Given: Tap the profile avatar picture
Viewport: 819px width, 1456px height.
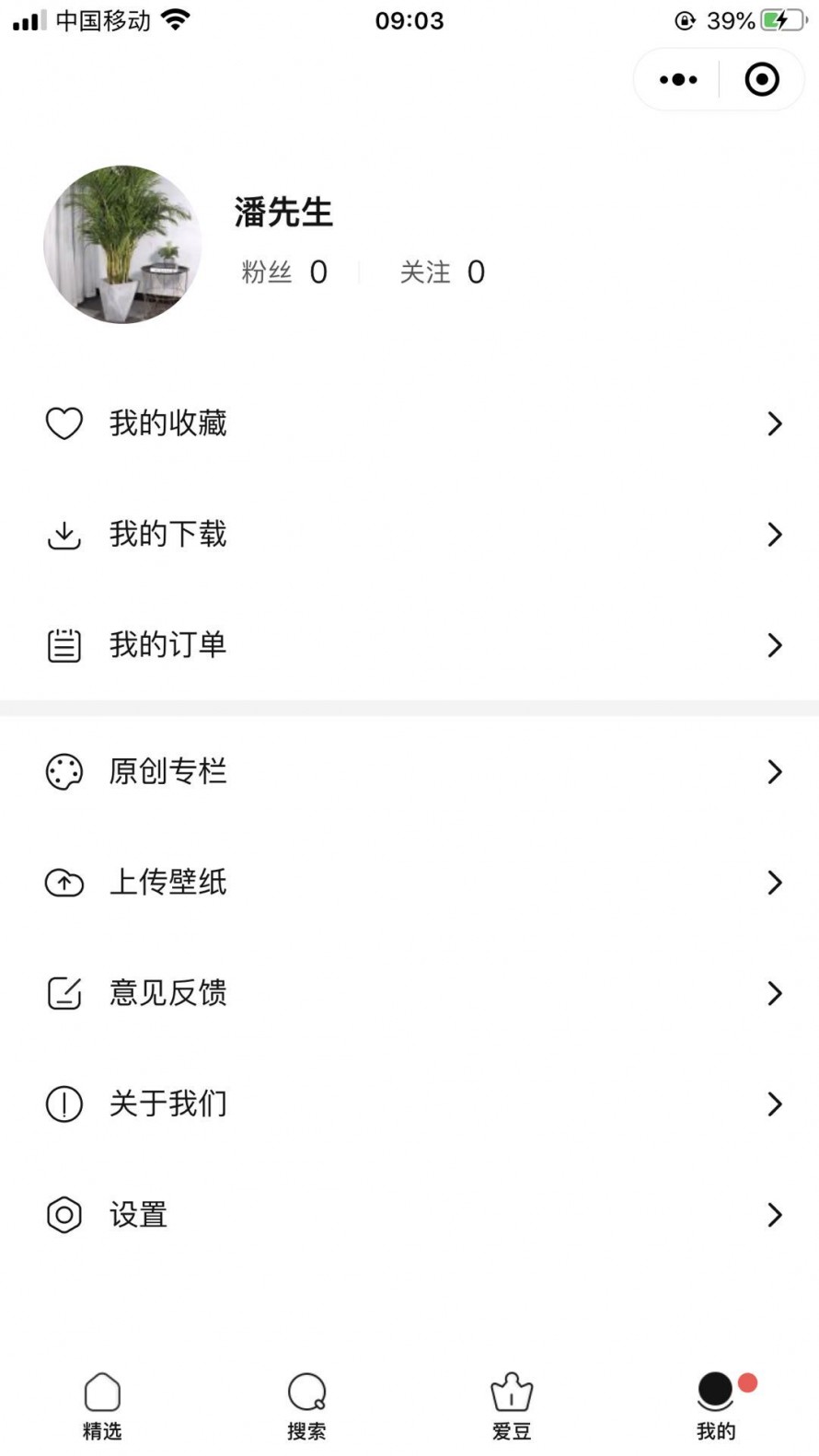Looking at the screenshot, I should [x=122, y=245].
